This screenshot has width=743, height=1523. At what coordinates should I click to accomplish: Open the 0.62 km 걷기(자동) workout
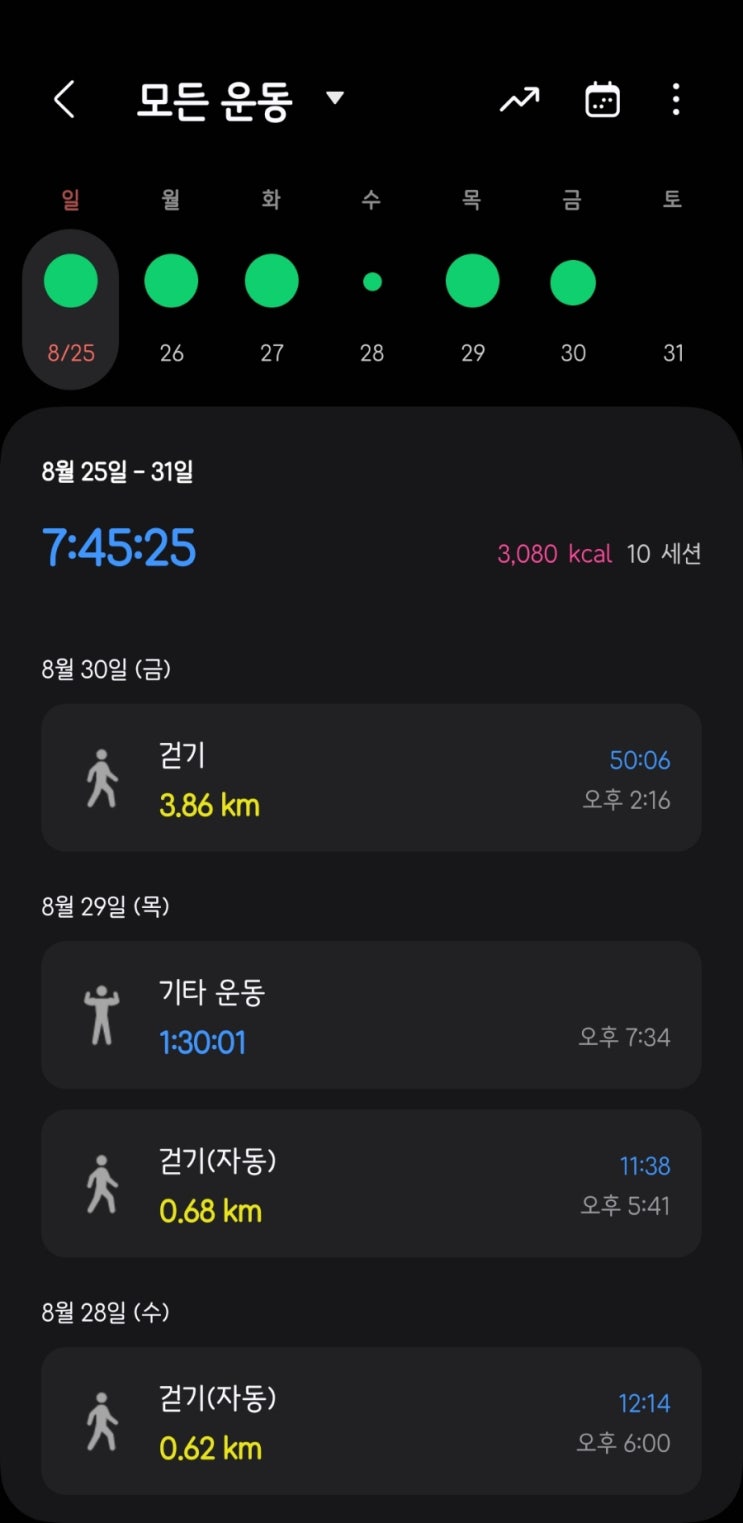371,1421
